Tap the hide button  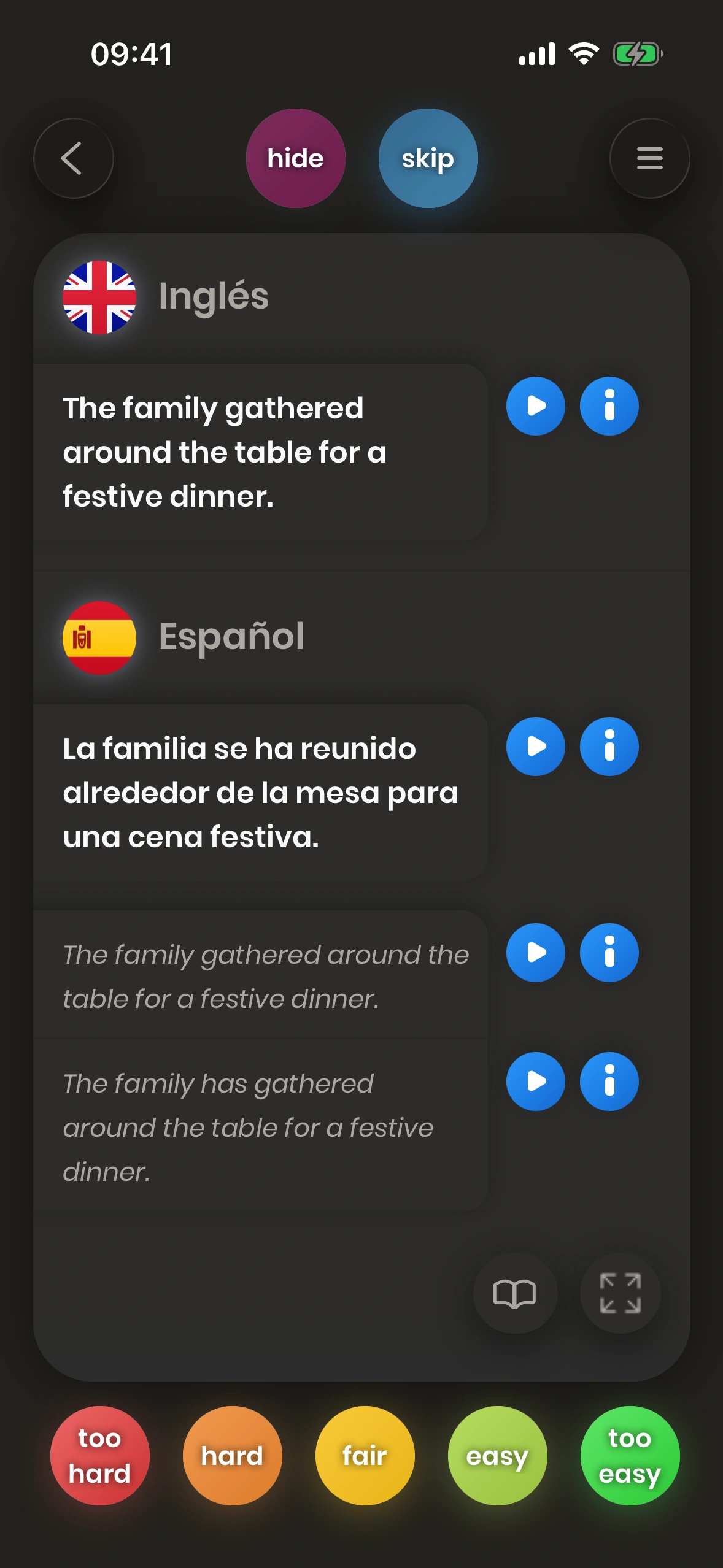(x=295, y=158)
